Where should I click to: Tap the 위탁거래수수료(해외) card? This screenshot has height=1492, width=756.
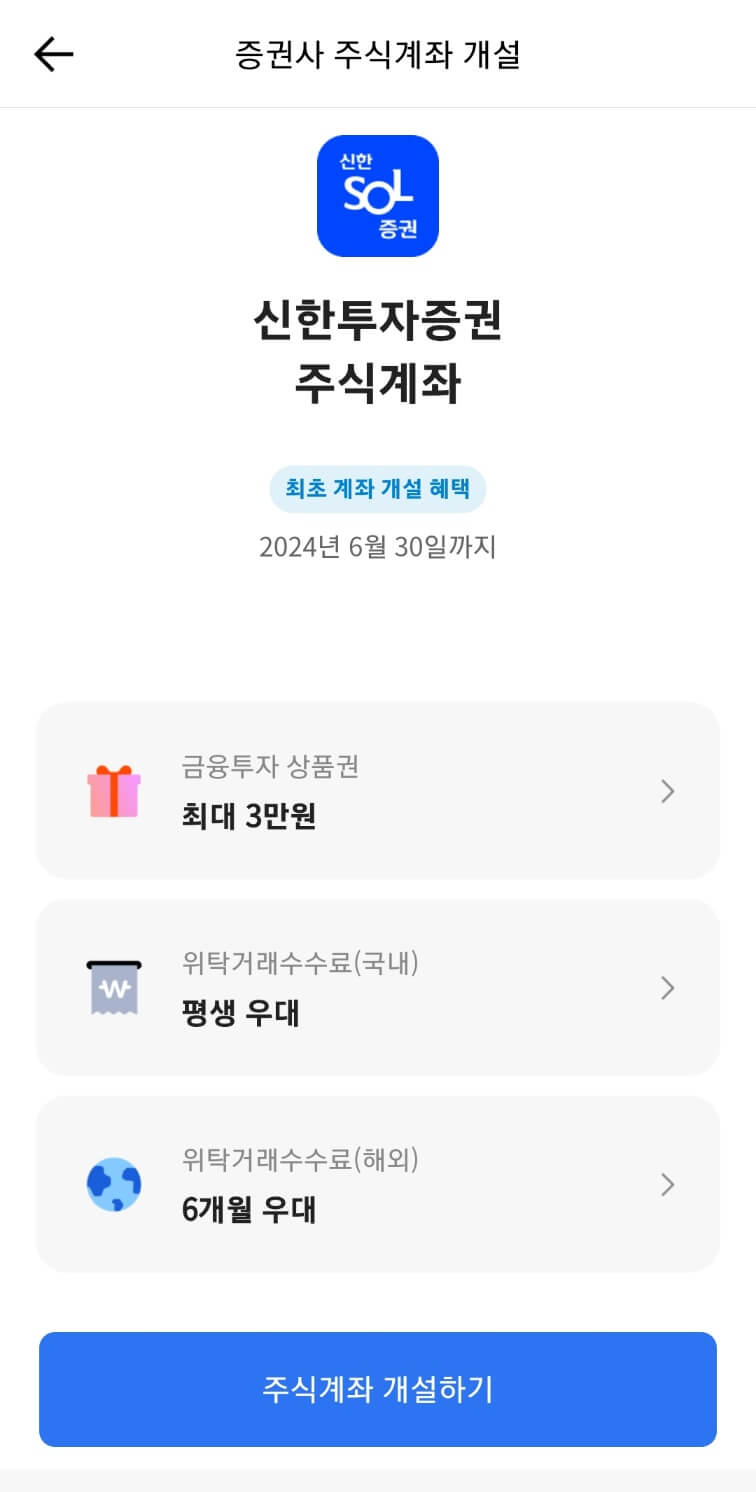[x=378, y=1184]
